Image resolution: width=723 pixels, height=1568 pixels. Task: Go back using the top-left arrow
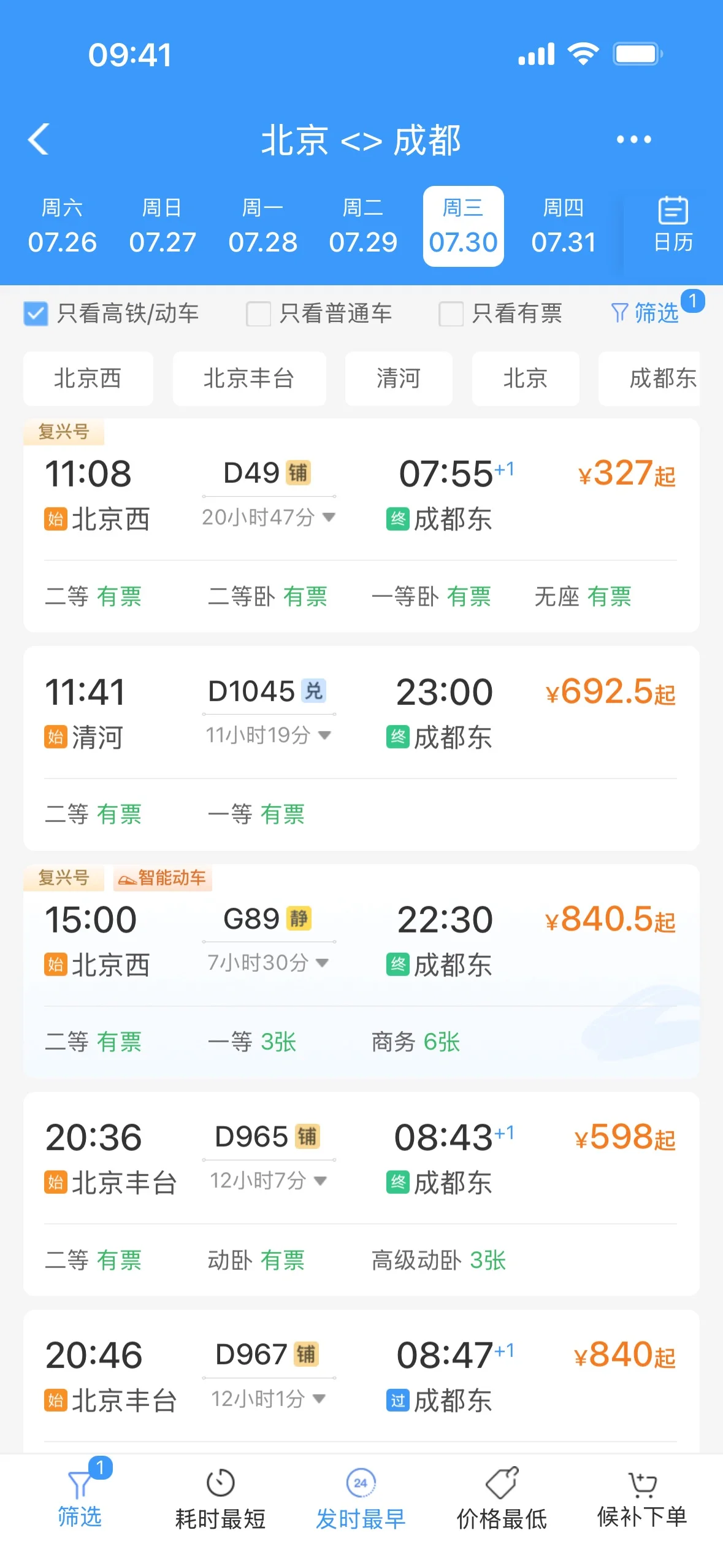(x=39, y=139)
